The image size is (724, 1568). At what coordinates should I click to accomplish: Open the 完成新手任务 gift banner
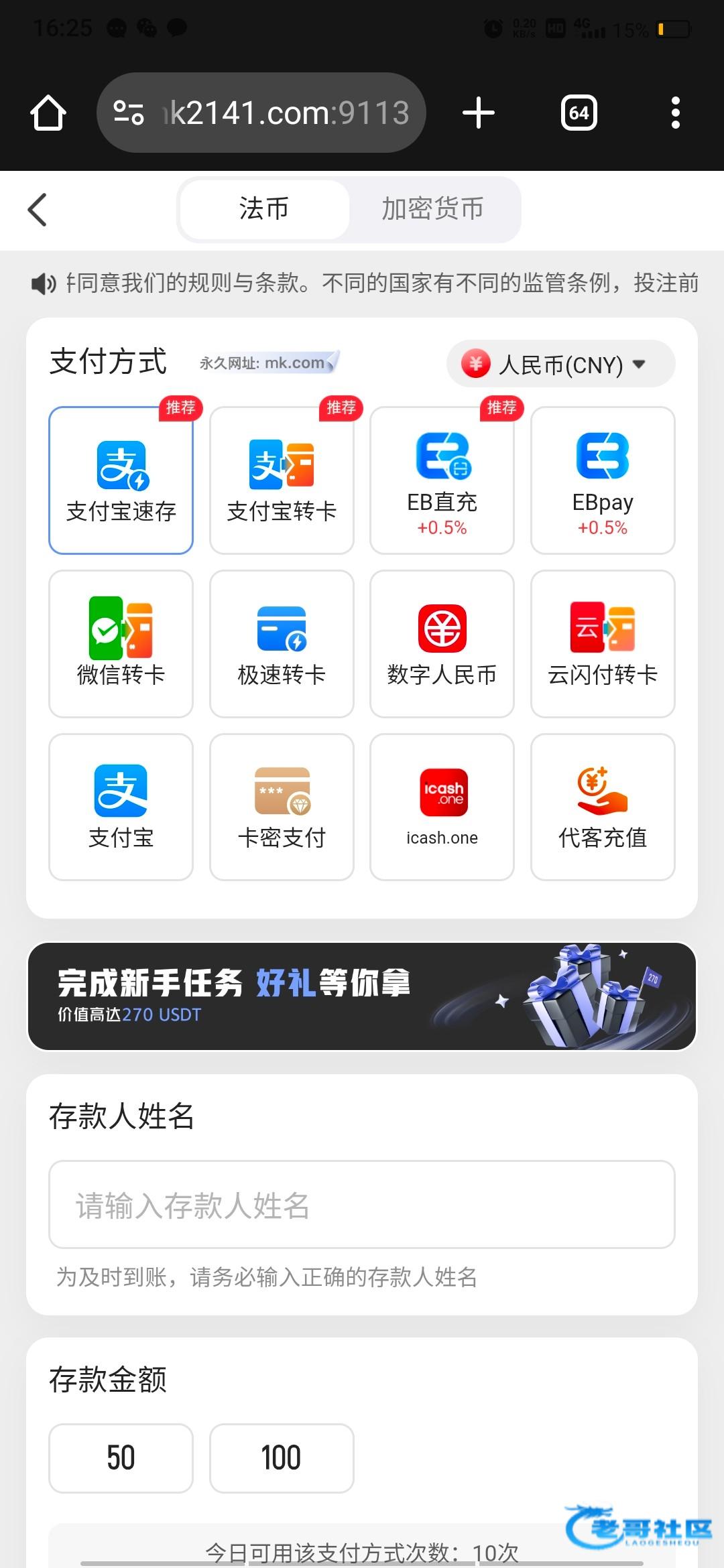[362, 996]
